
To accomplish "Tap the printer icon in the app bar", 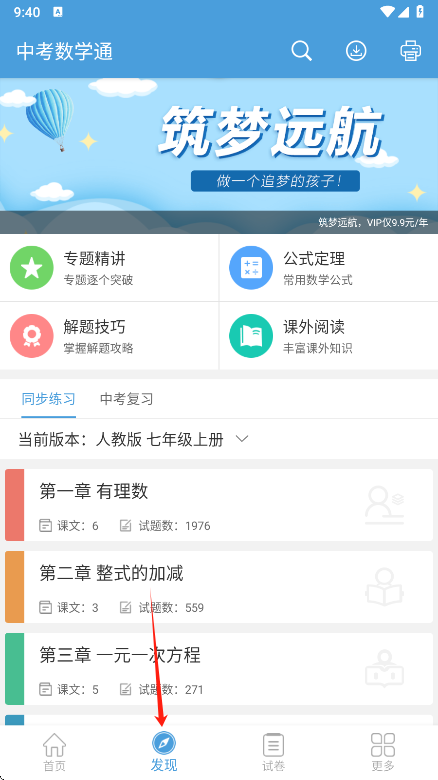I will pyautogui.click(x=411, y=51).
